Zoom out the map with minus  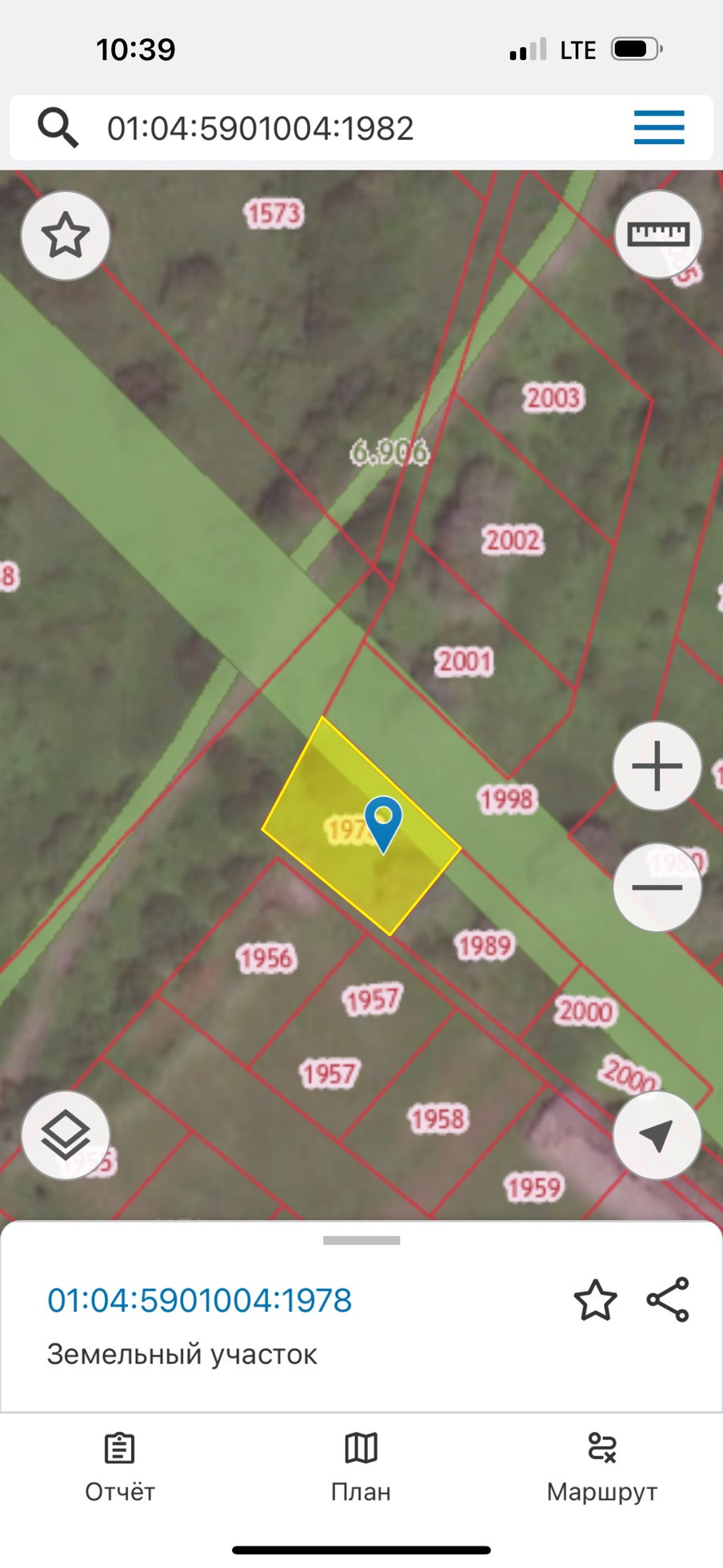pos(657,887)
